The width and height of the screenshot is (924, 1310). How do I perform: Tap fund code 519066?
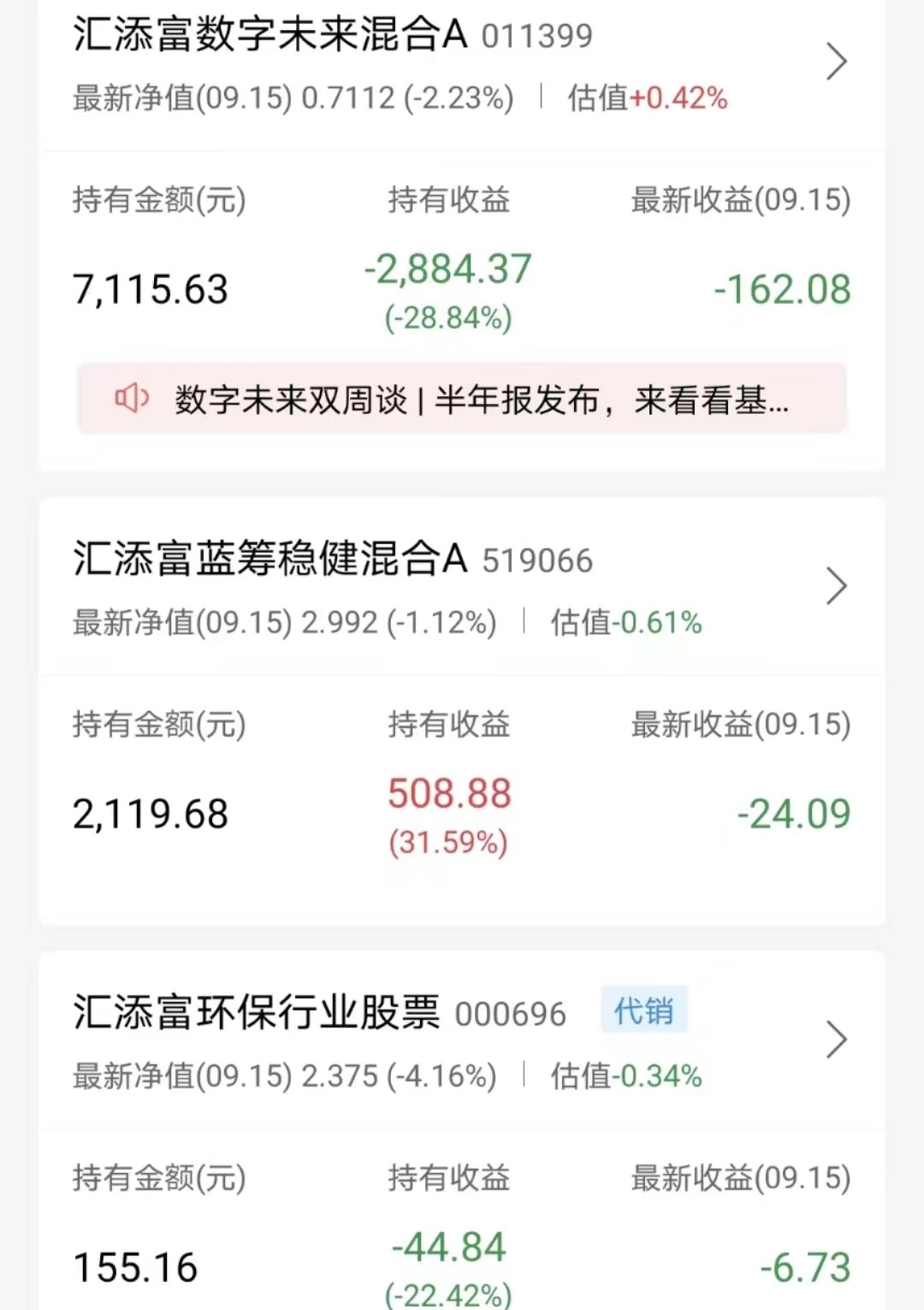pos(539,560)
